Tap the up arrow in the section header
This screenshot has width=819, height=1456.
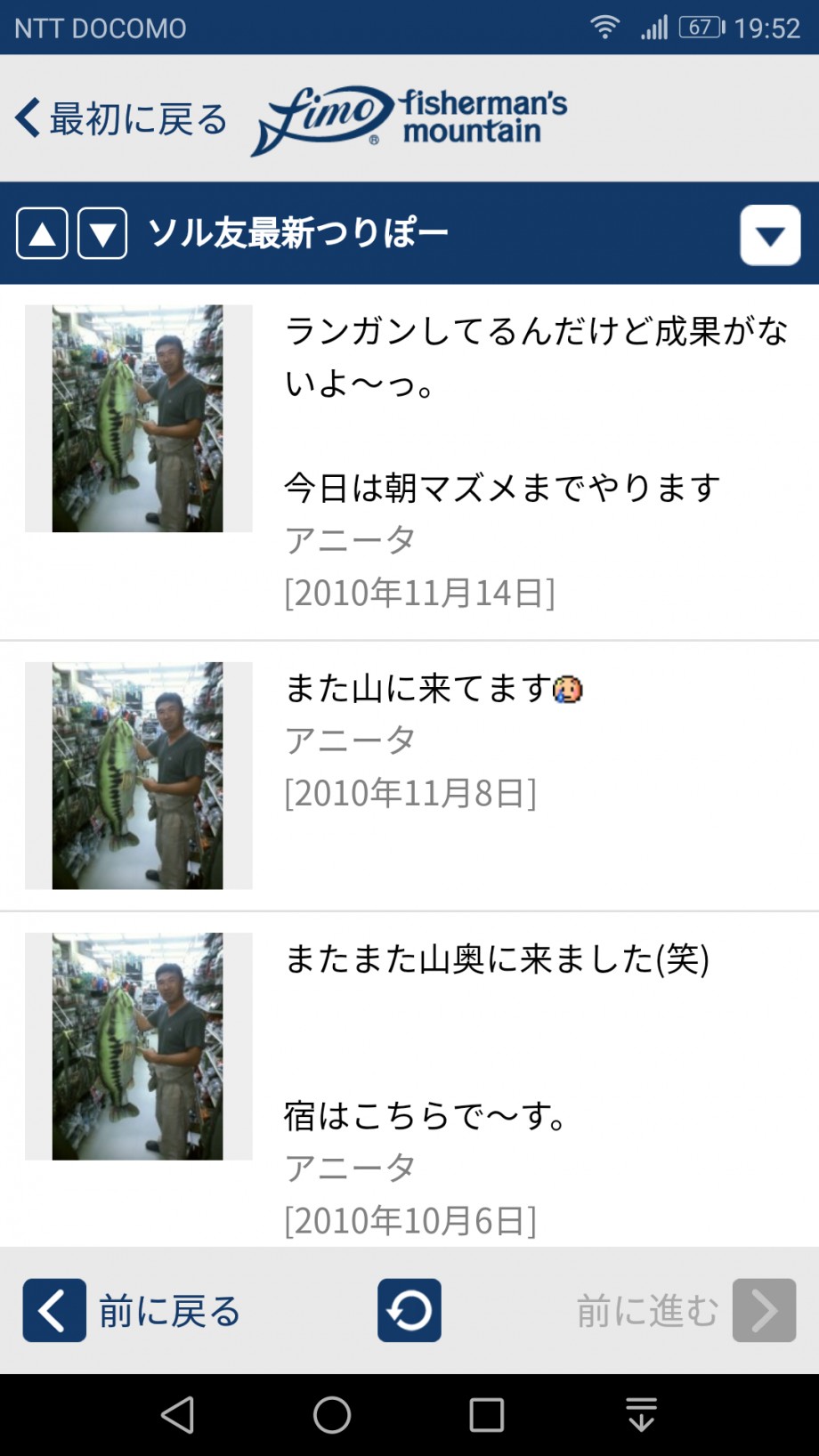[42, 234]
